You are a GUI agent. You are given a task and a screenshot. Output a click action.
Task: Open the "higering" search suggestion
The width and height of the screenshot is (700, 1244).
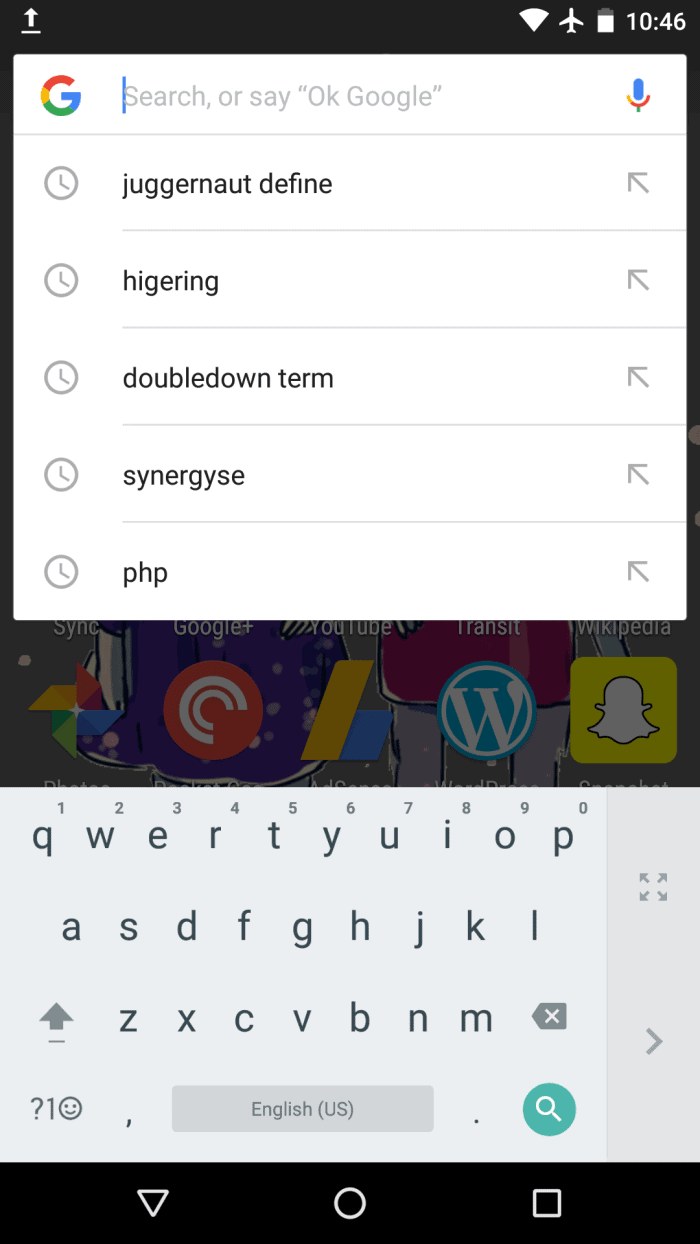tap(171, 281)
